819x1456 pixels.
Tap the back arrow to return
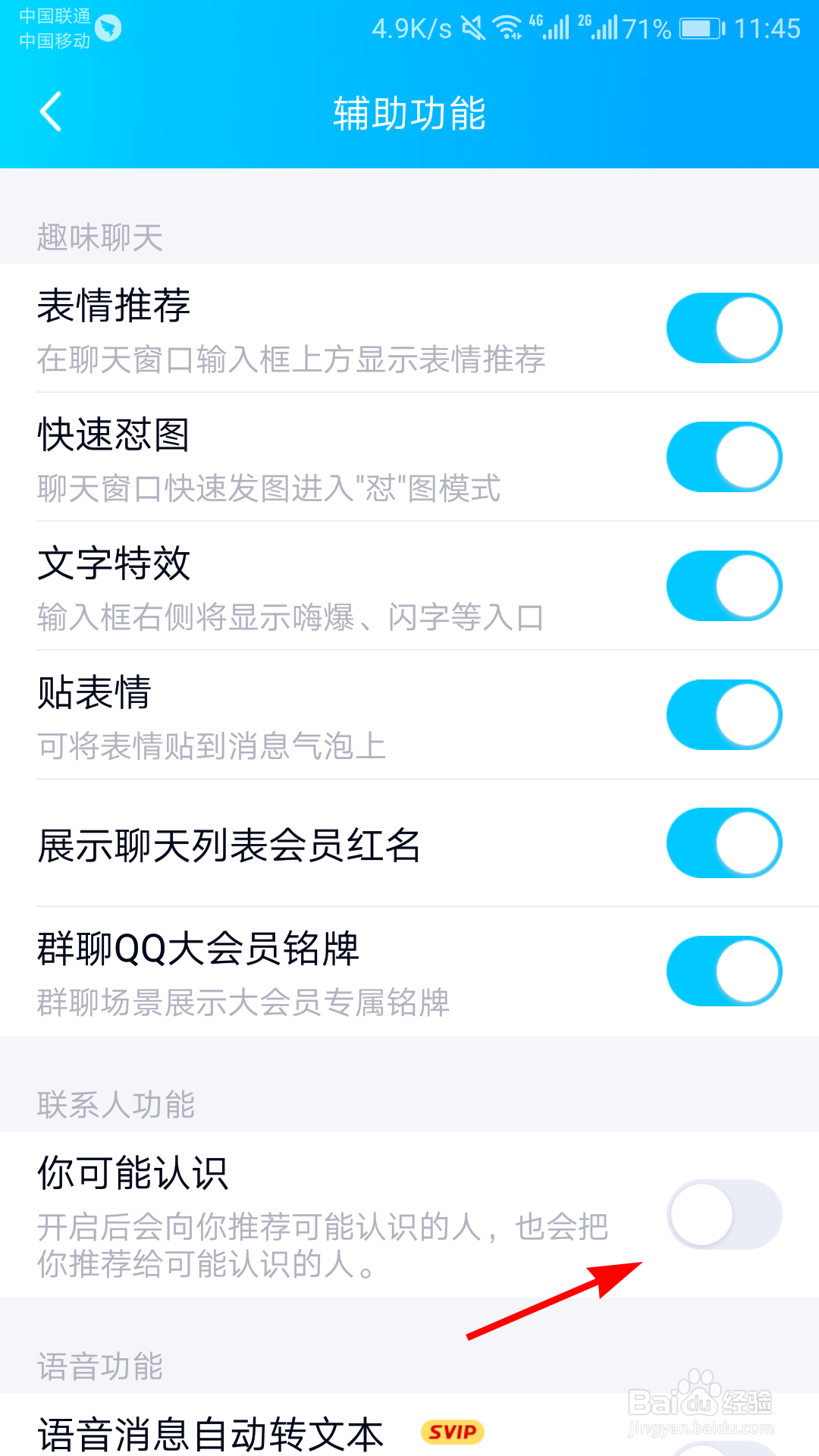pyautogui.click(x=50, y=112)
